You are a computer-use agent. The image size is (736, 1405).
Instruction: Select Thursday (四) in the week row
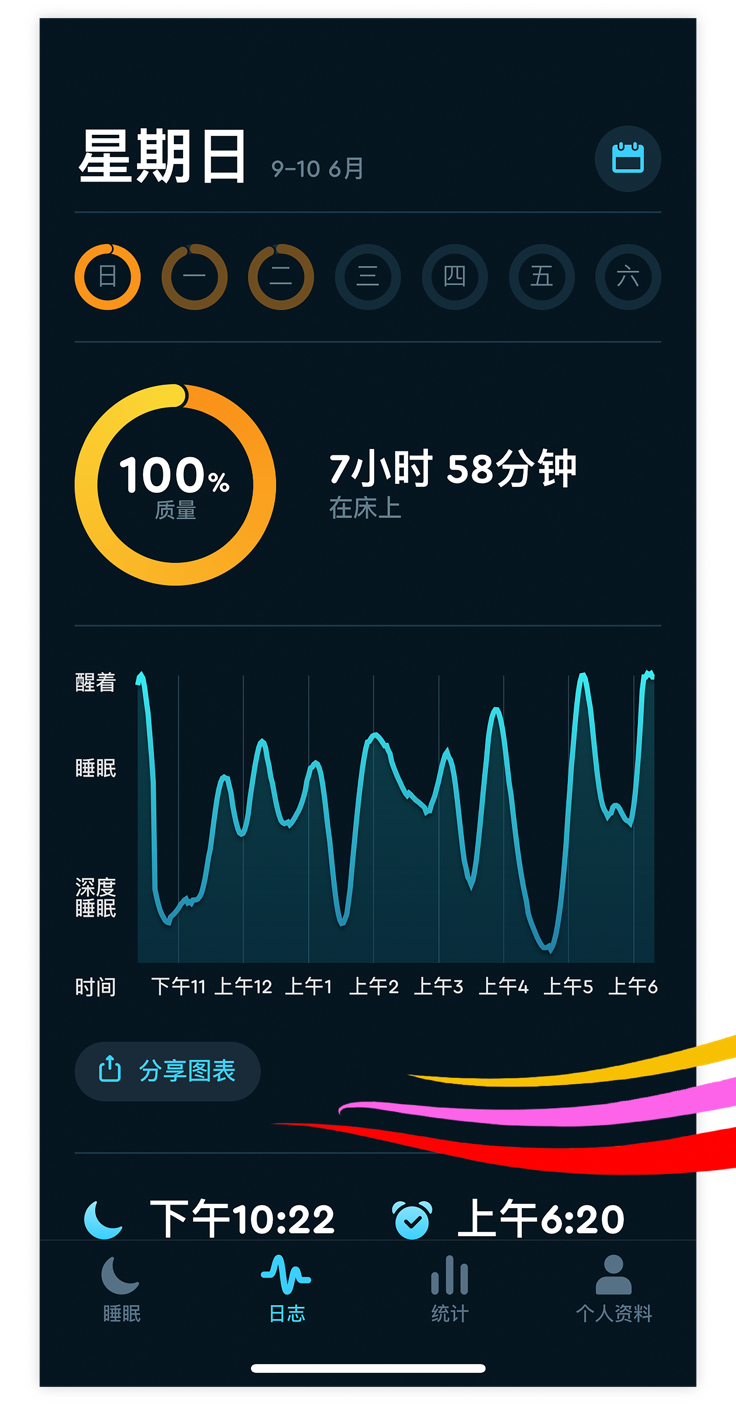click(x=455, y=277)
